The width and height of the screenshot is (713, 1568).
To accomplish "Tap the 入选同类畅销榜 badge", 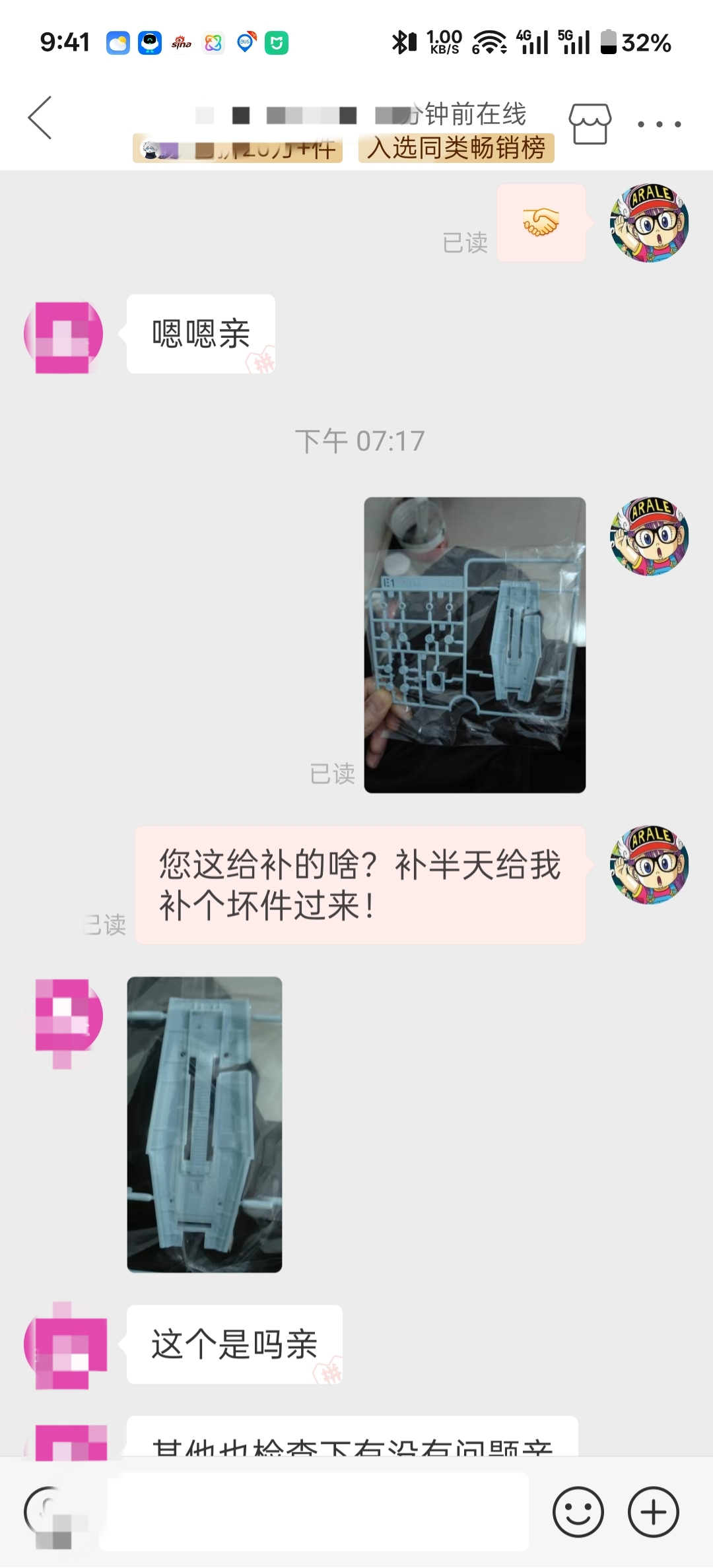I will (x=456, y=148).
